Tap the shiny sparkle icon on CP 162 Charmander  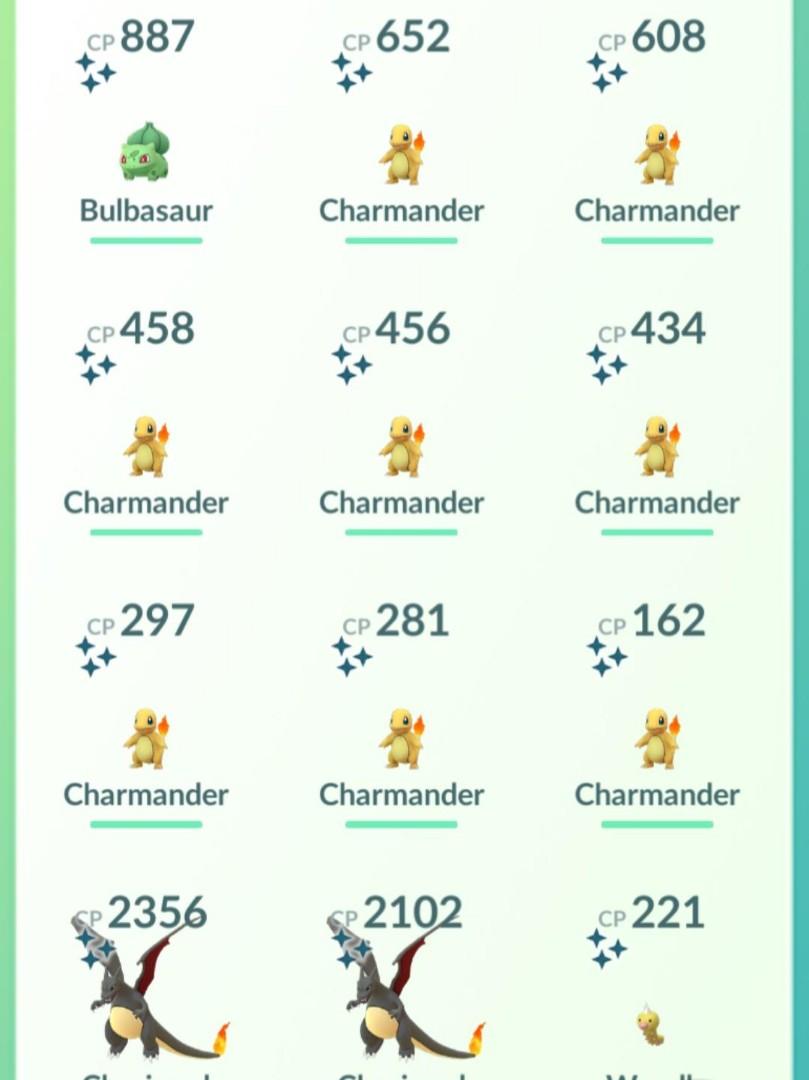pyautogui.click(x=606, y=655)
